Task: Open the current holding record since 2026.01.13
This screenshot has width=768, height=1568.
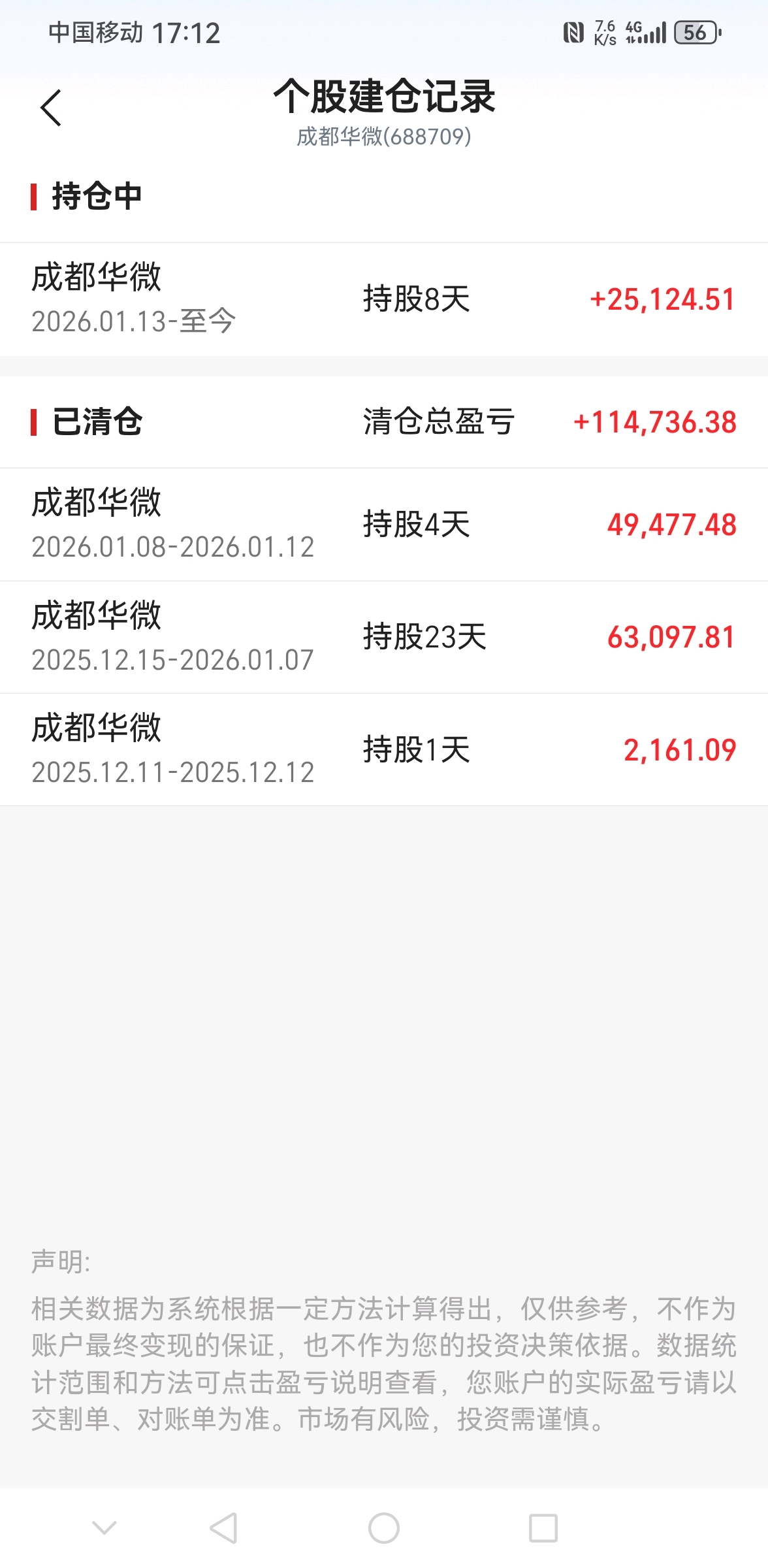Action: tap(384, 299)
